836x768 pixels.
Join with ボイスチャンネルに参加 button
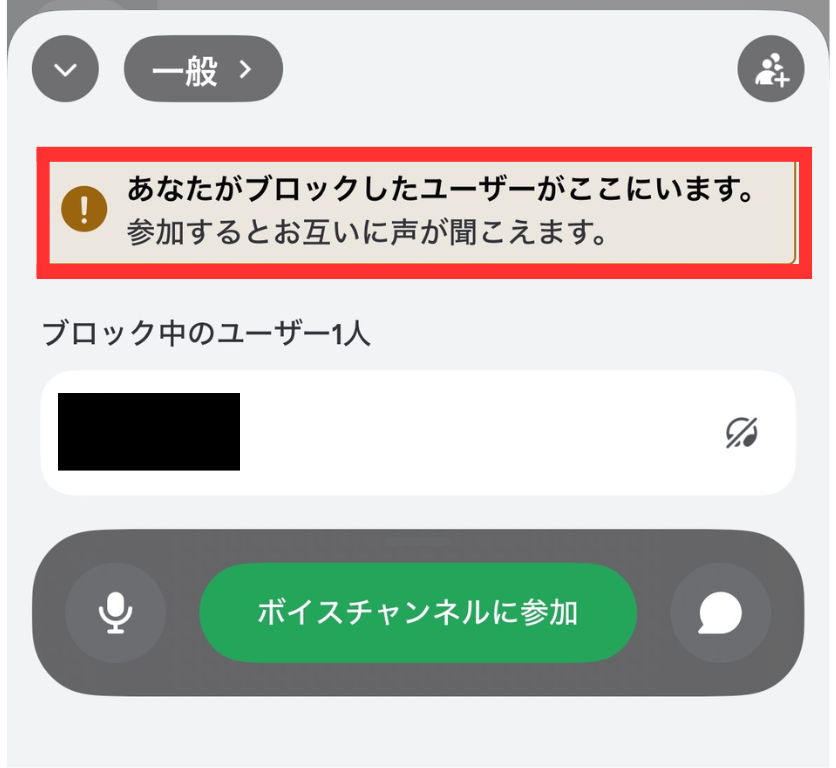coord(418,613)
